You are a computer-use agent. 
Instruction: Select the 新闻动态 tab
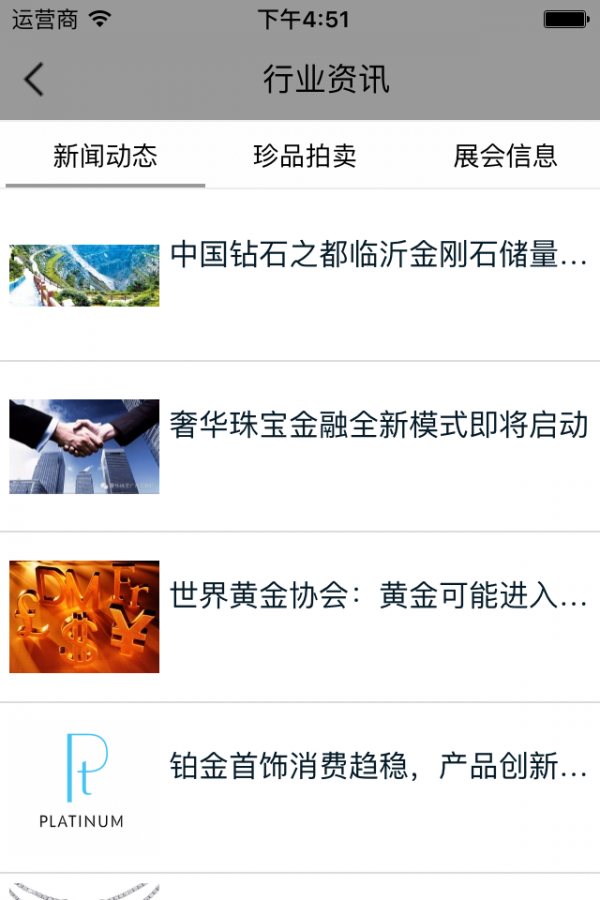point(105,156)
